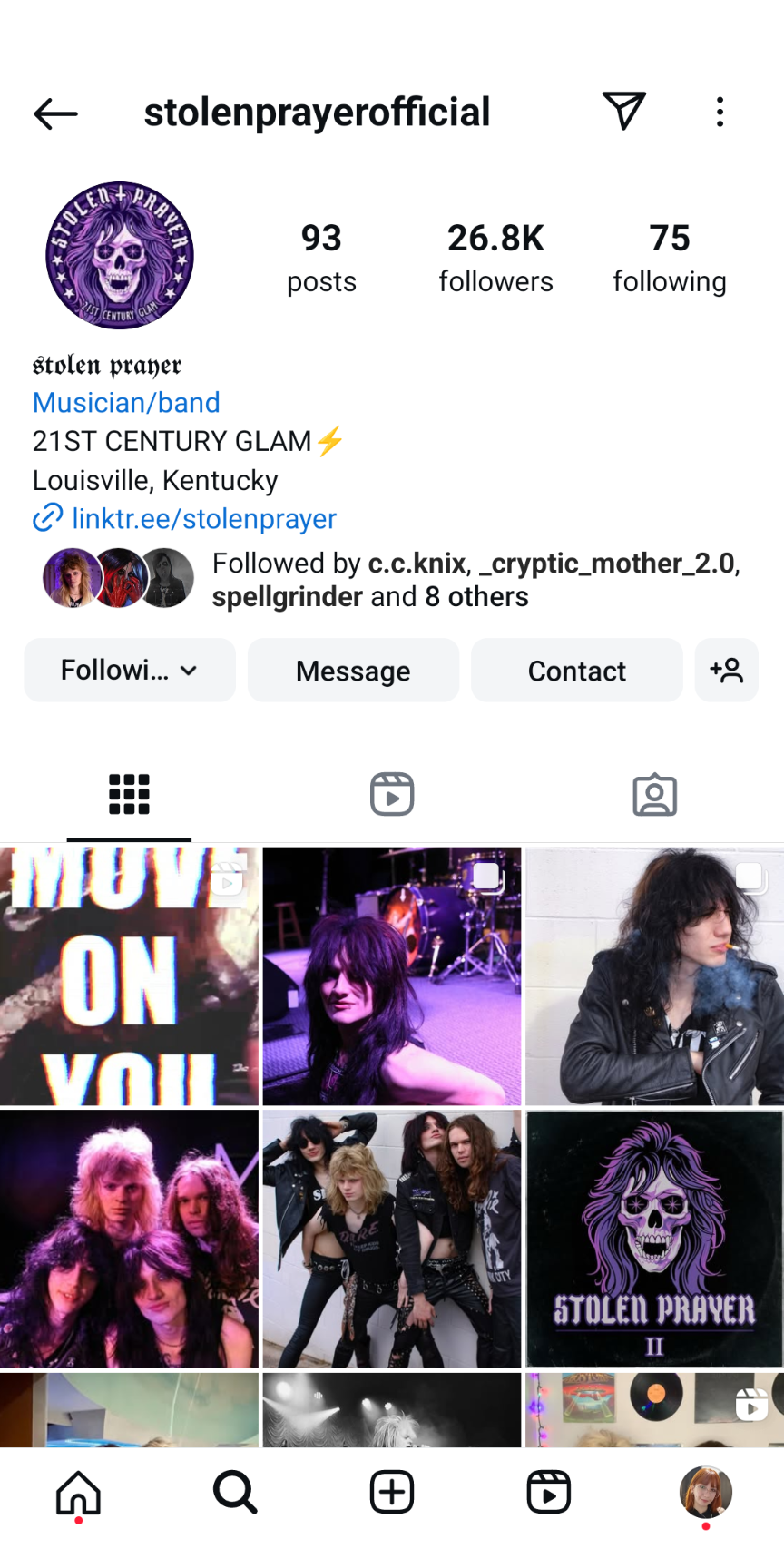Show suggested accounts with the add-person icon
The width and height of the screenshot is (784, 1568).
click(727, 671)
